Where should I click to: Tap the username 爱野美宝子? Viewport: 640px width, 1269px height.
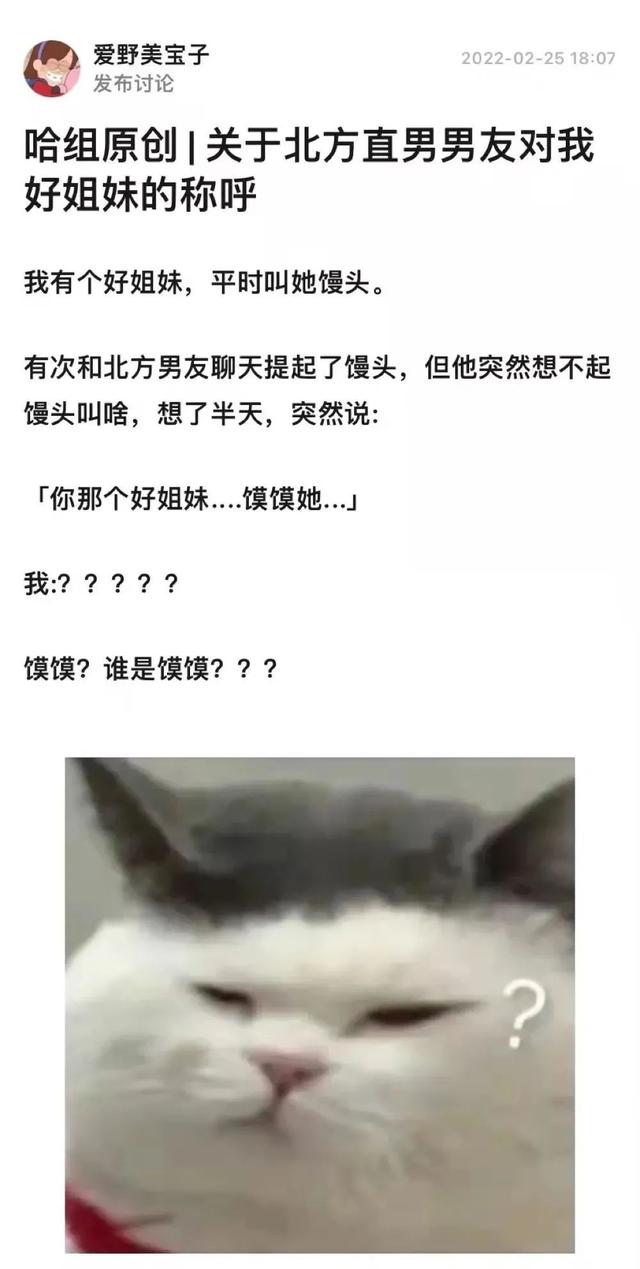tap(151, 55)
